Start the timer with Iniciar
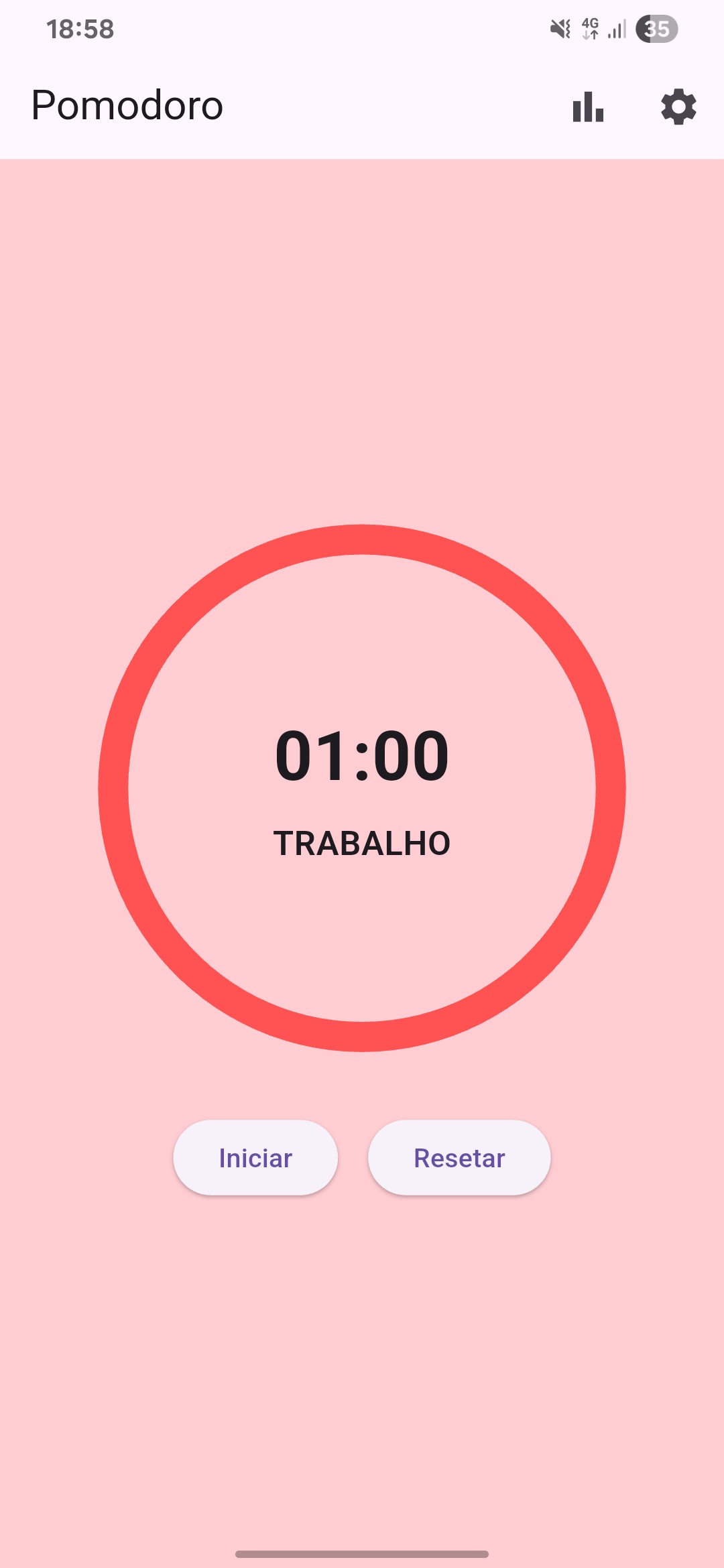The image size is (724, 1568). (x=255, y=1157)
